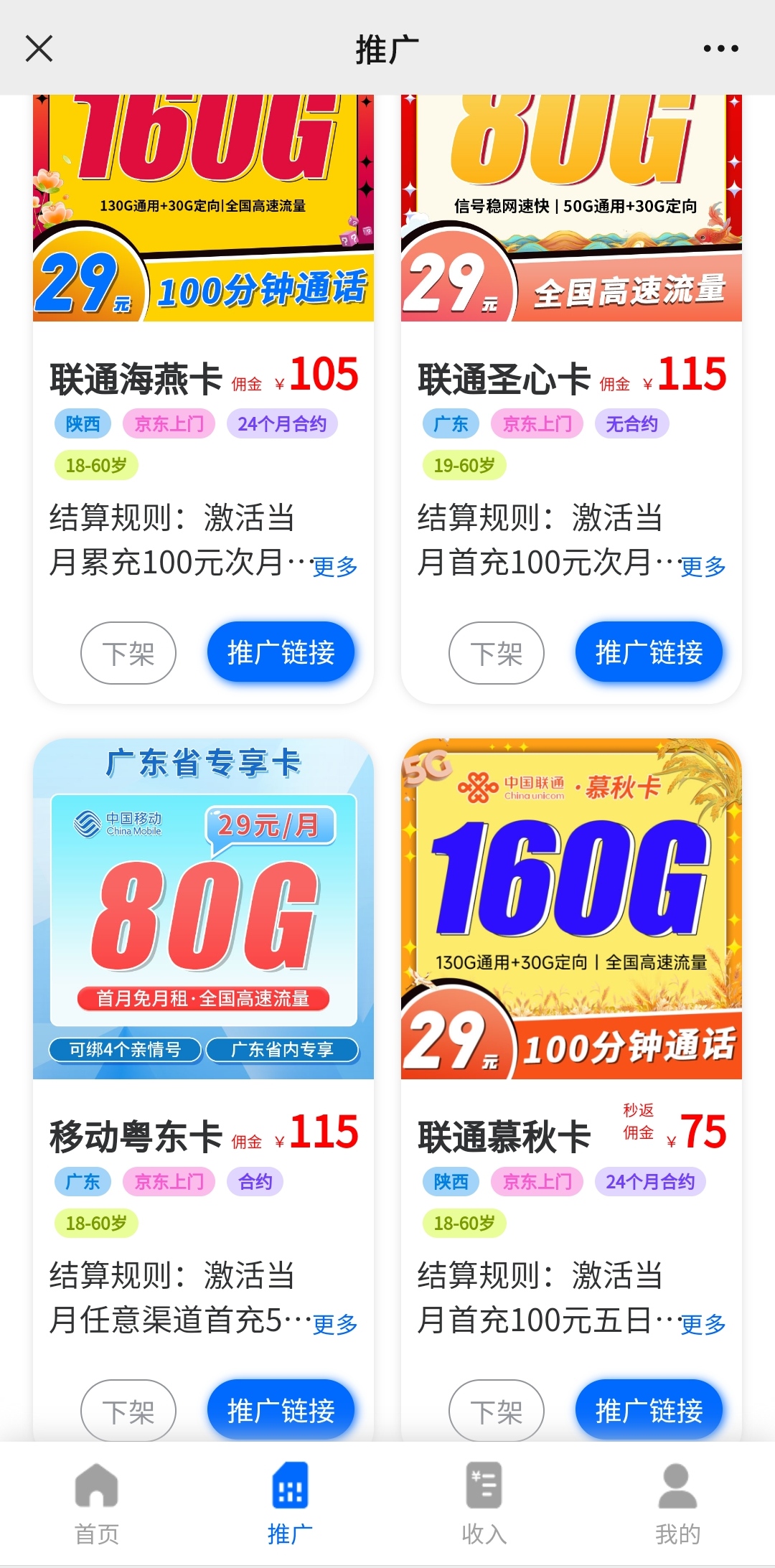
Task: Switch to the 首页 tab
Action: click(x=97, y=1503)
